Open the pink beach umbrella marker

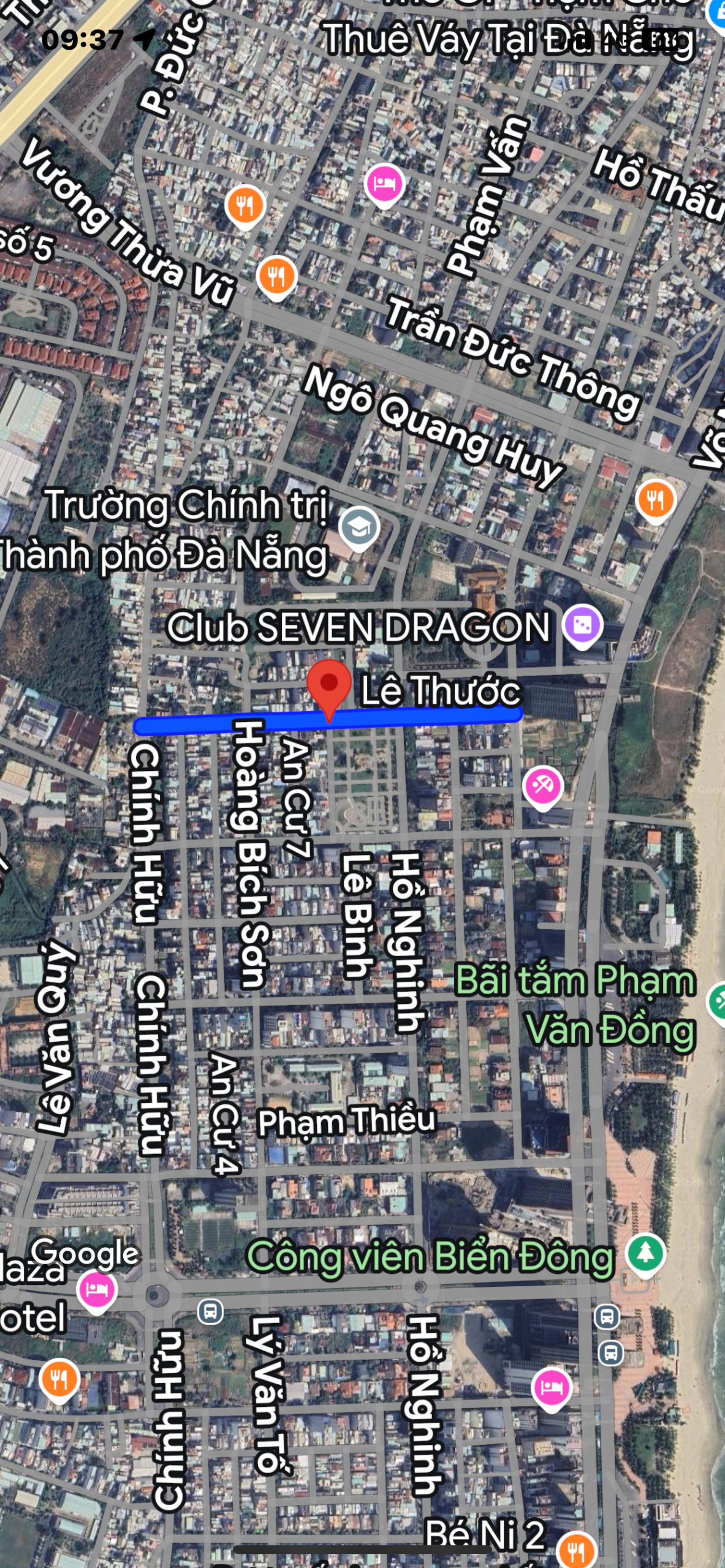coord(542,786)
